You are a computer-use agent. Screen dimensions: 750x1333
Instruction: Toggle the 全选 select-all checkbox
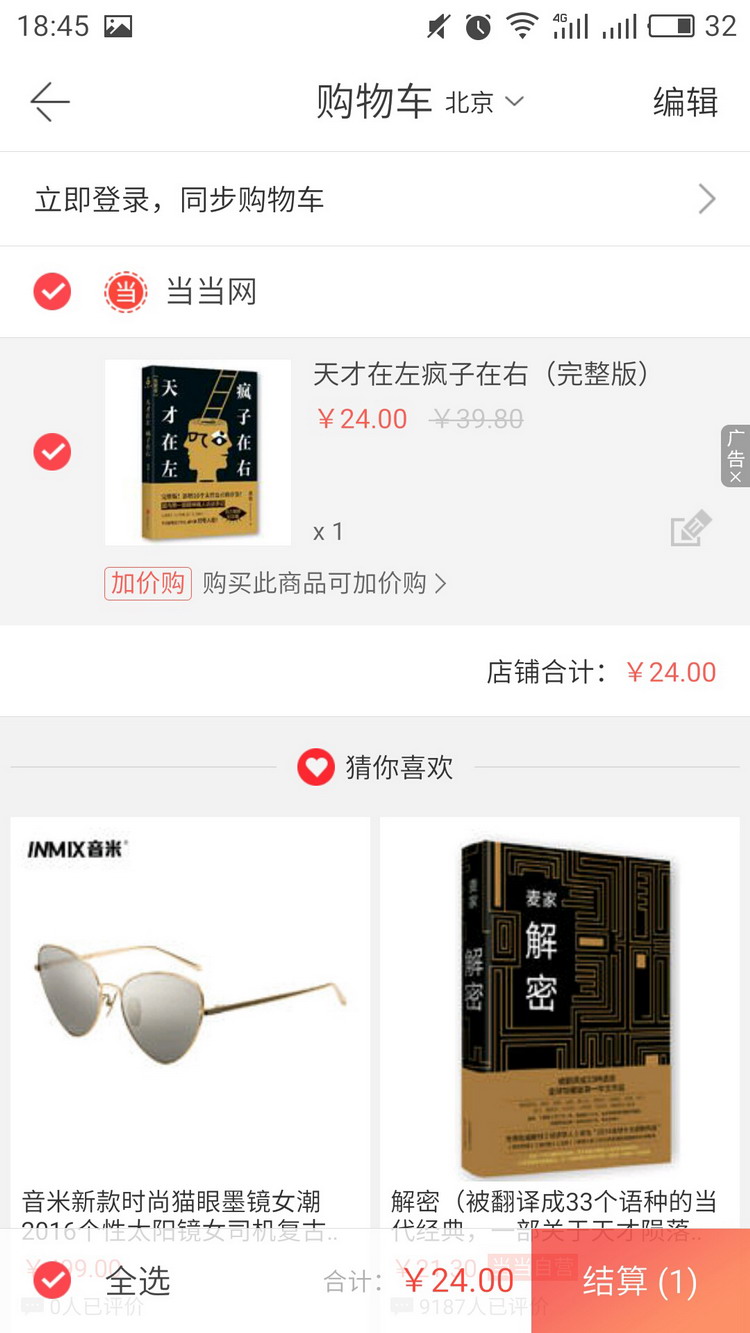52,1280
